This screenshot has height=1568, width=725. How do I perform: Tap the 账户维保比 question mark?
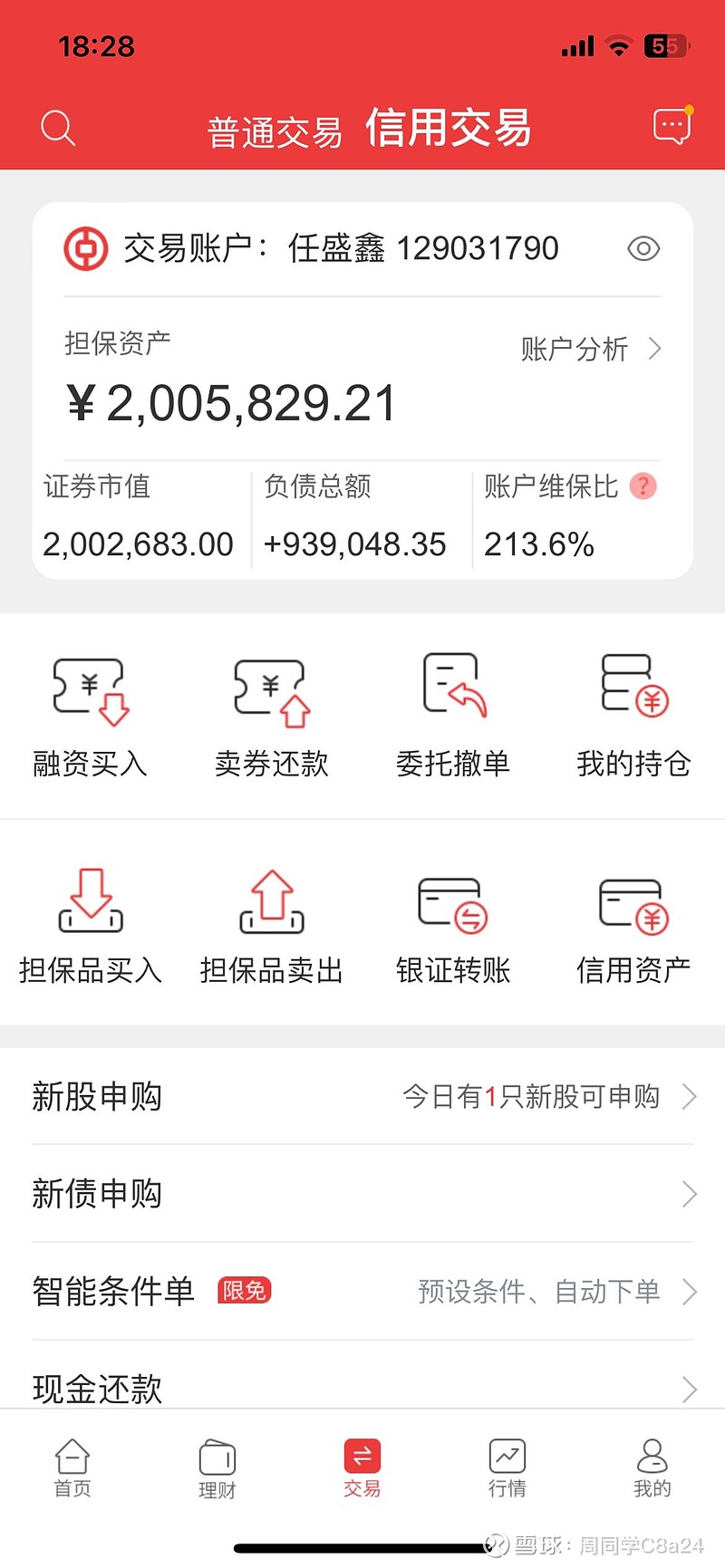click(x=643, y=486)
